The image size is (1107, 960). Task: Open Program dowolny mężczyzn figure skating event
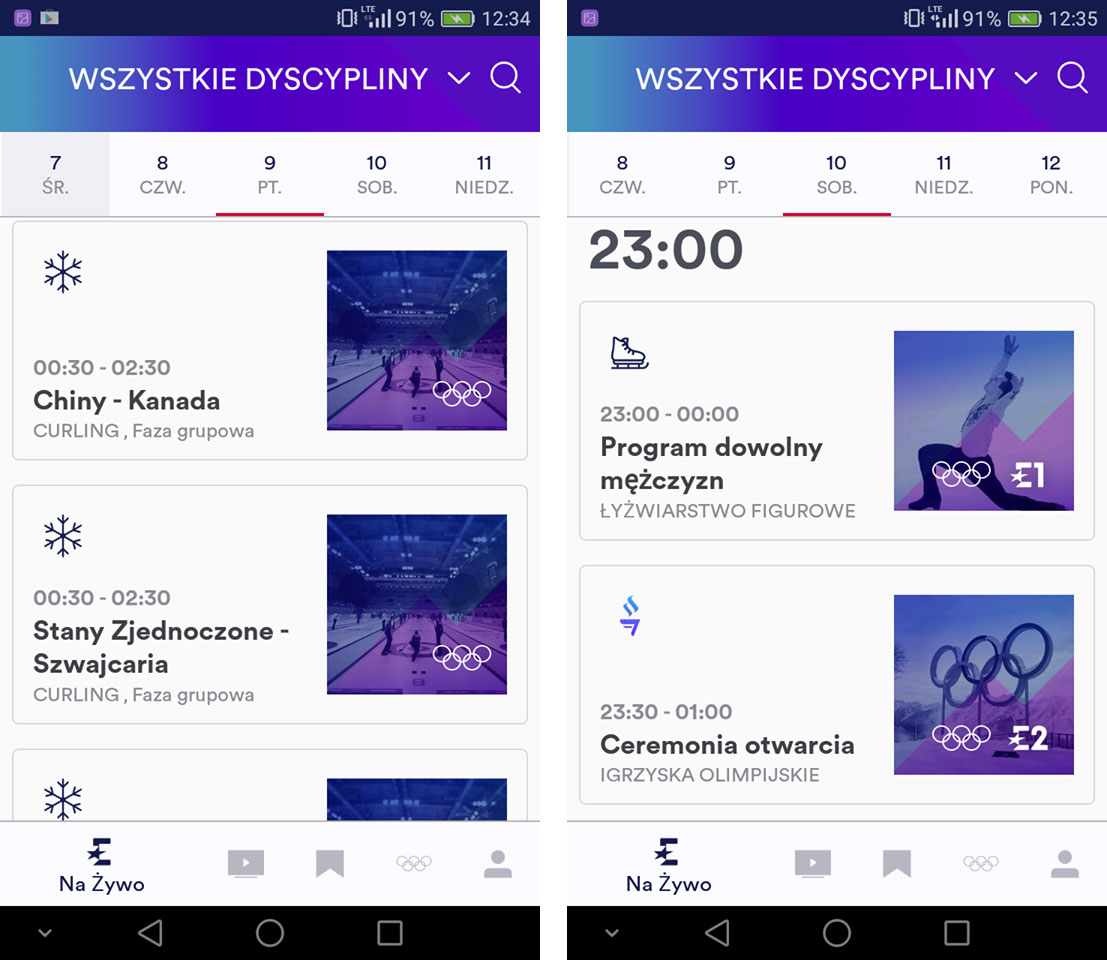(x=836, y=421)
